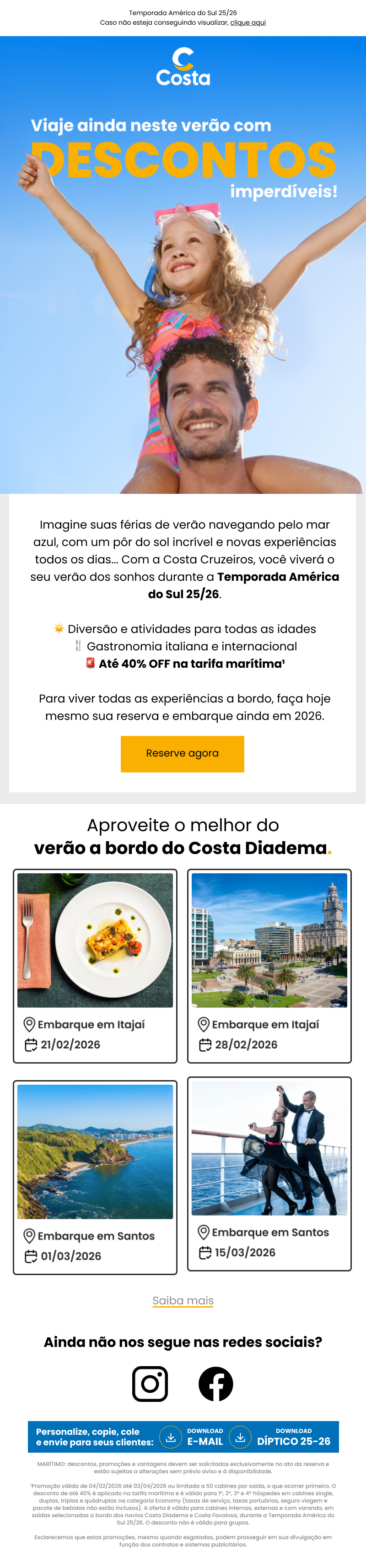Screen dimensions: 366x1568
Task: Download the E-MAIL template
Action: point(192,1437)
